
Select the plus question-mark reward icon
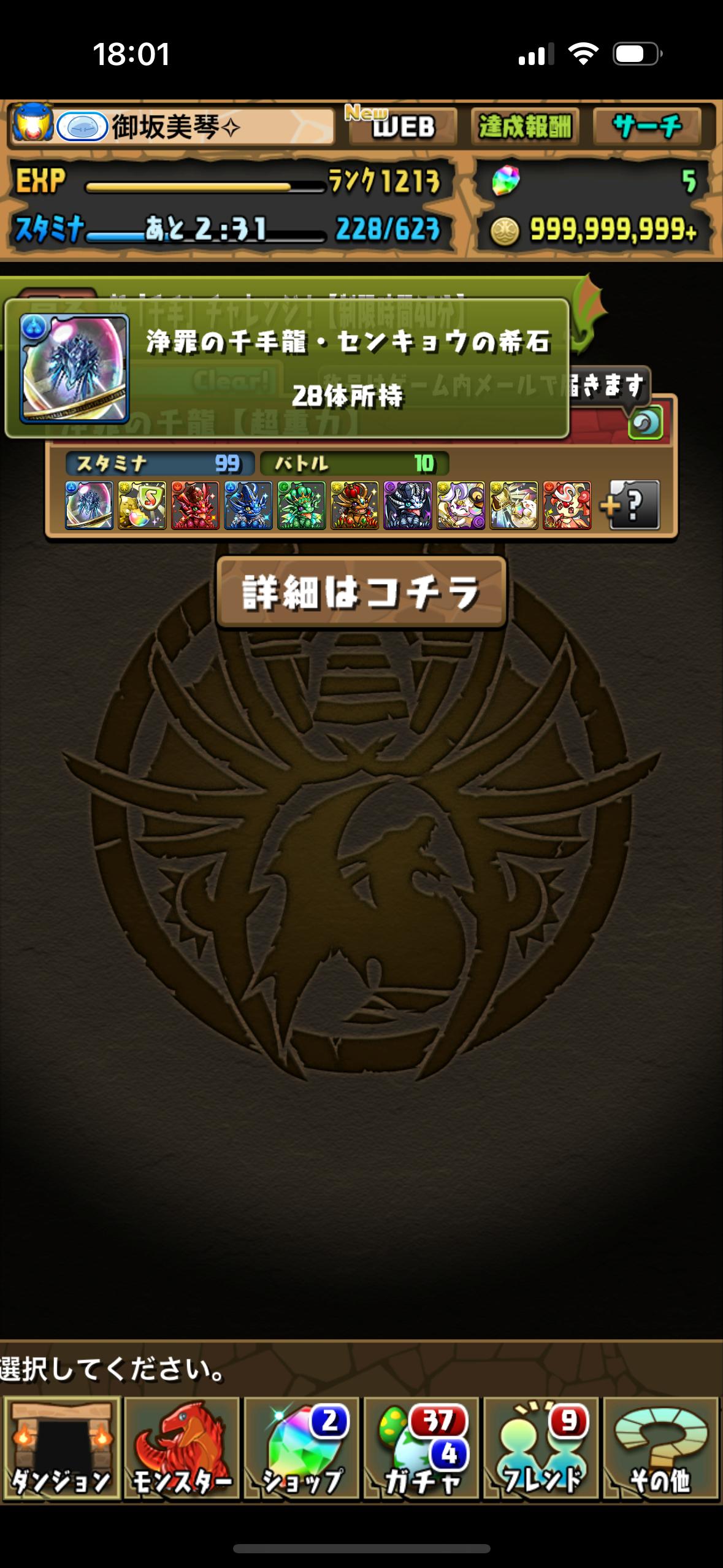click(x=633, y=505)
